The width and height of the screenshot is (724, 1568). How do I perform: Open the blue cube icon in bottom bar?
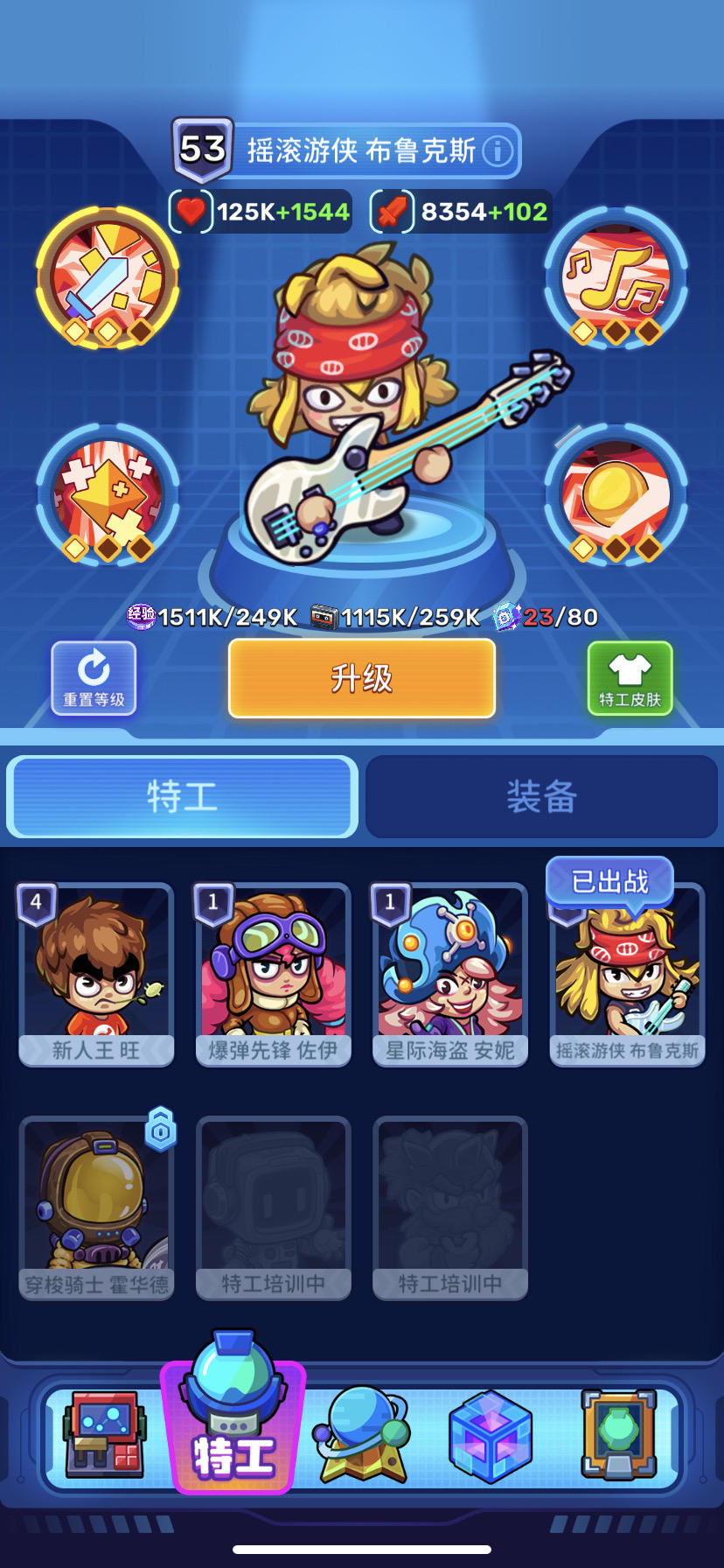(x=491, y=1436)
